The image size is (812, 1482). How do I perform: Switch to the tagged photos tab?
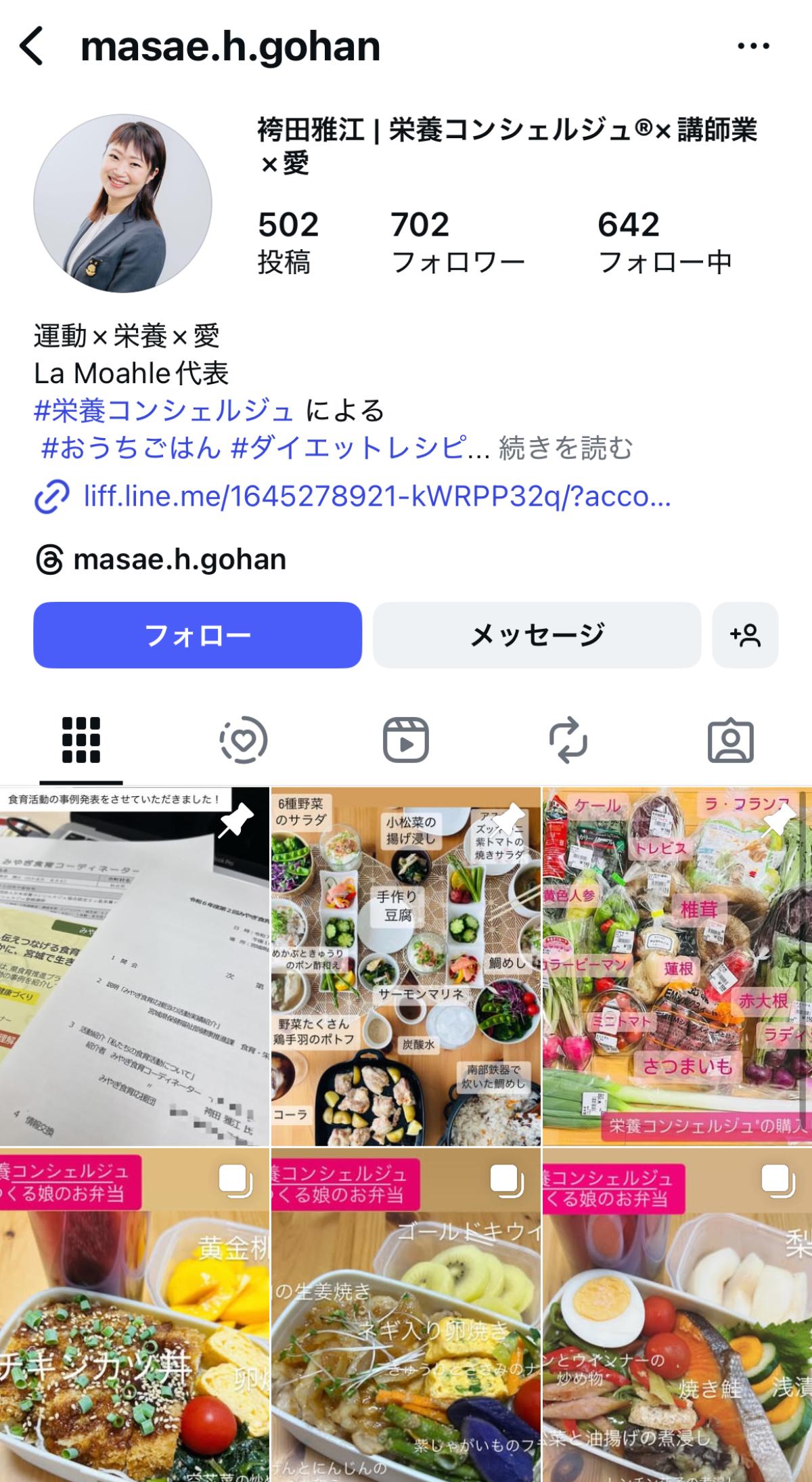pos(730,740)
